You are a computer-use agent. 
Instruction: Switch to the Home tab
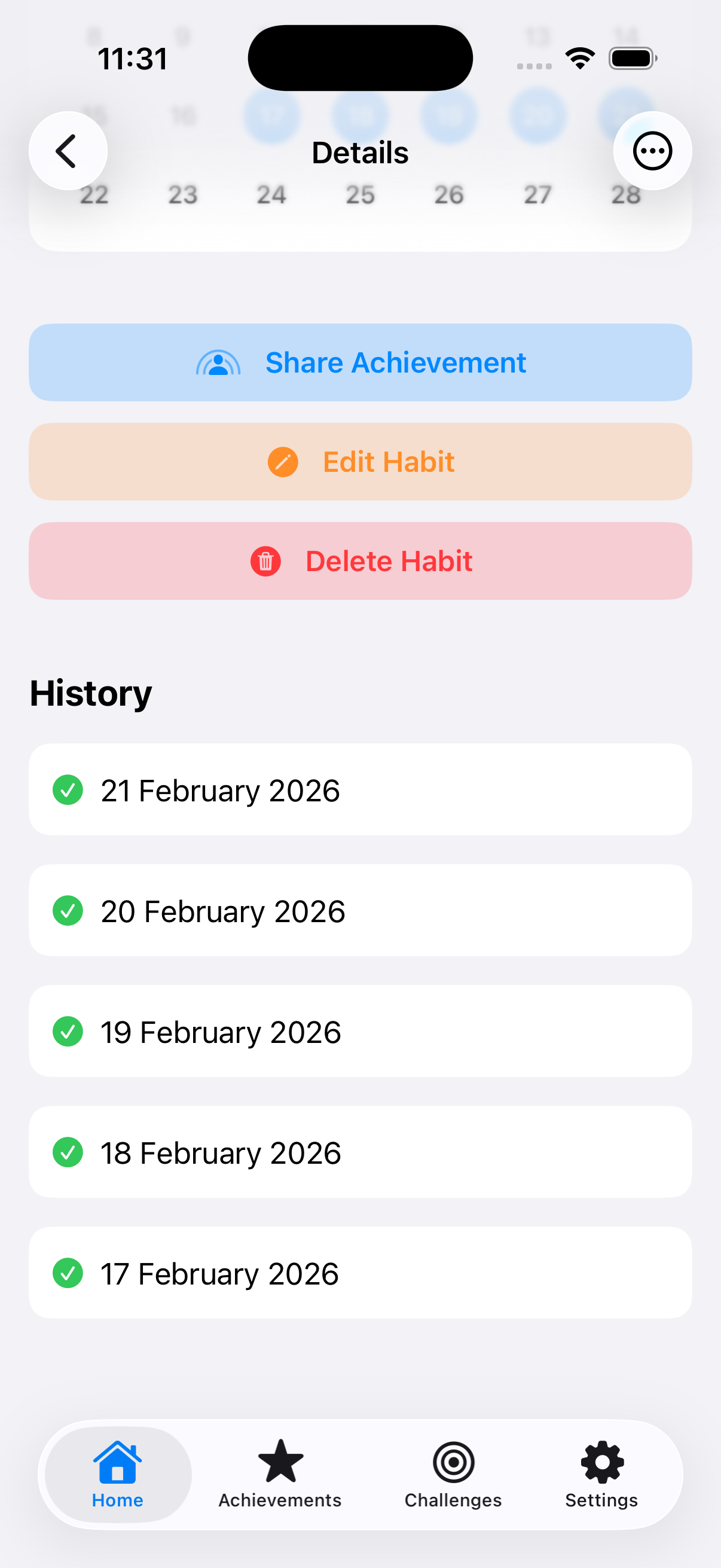pyautogui.click(x=118, y=1473)
